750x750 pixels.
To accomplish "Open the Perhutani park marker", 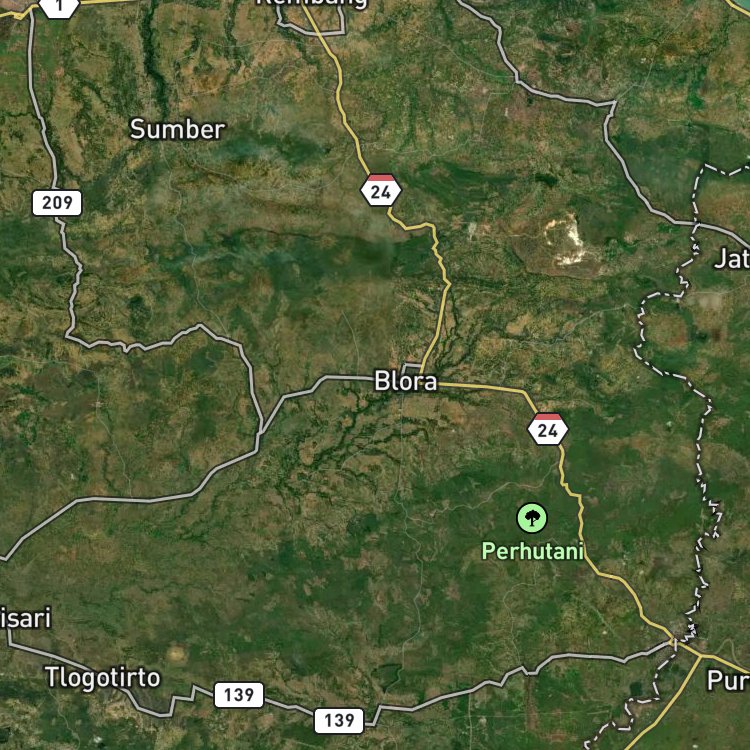I will pyautogui.click(x=532, y=518).
